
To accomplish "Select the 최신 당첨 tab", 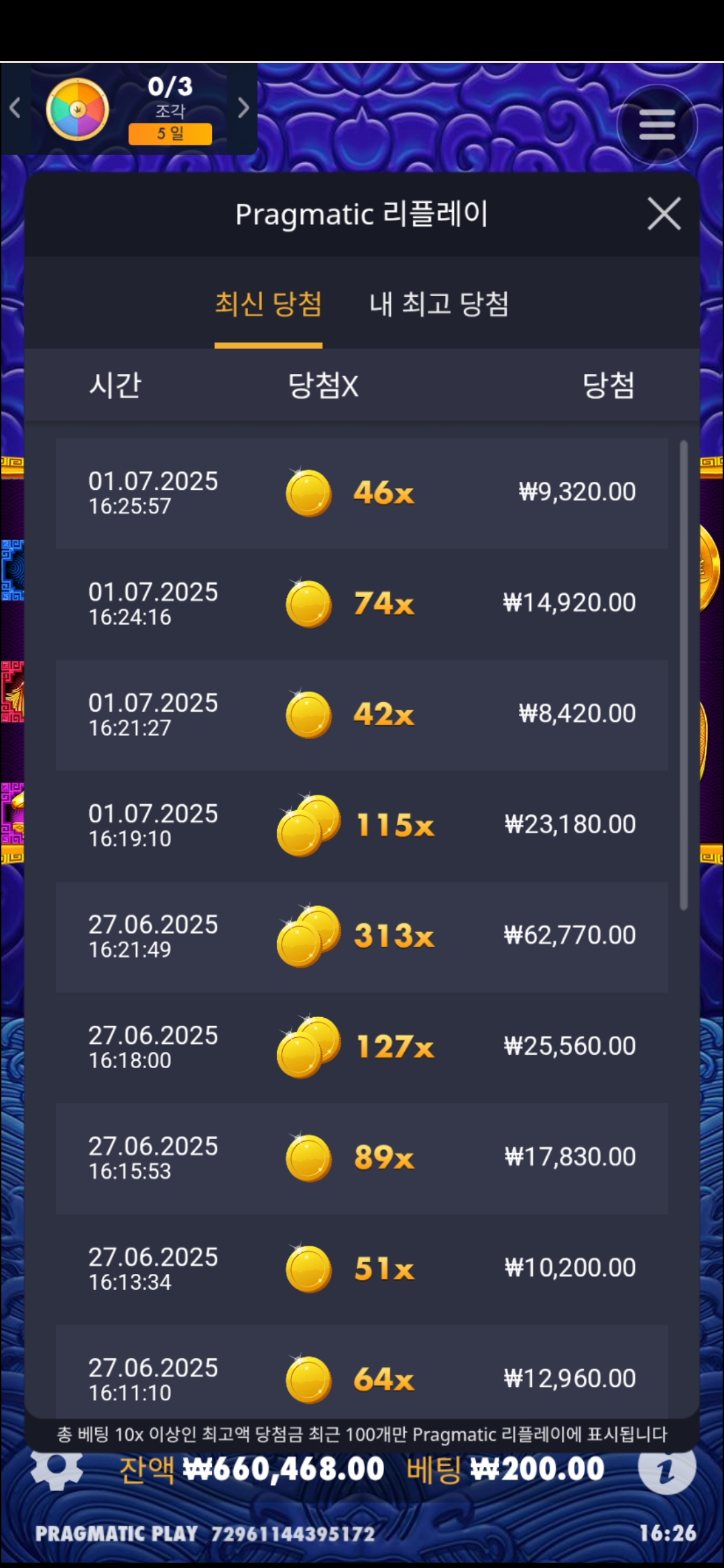I will 268,305.
